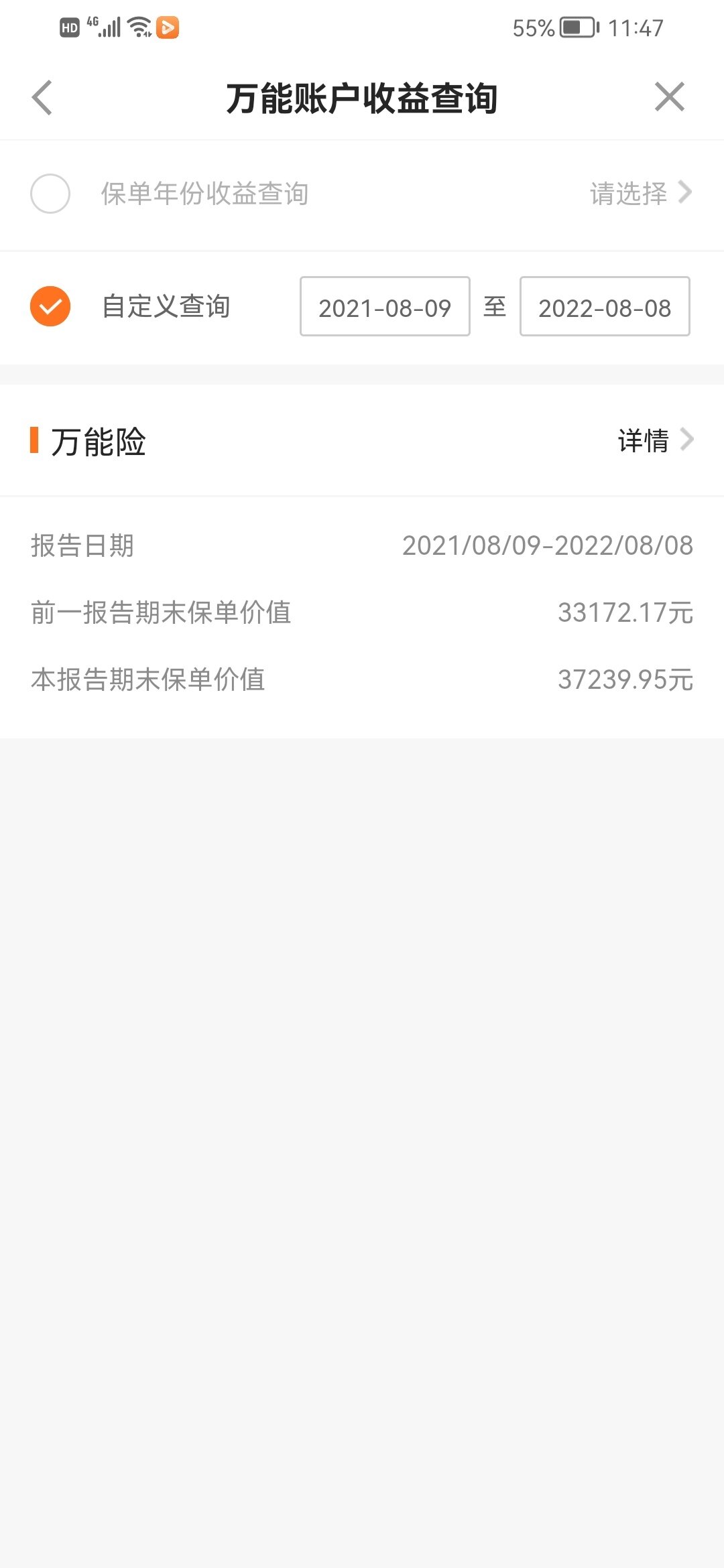Open the 请选择 policy year picker
The image size is (724, 1568).
pos(640,194)
